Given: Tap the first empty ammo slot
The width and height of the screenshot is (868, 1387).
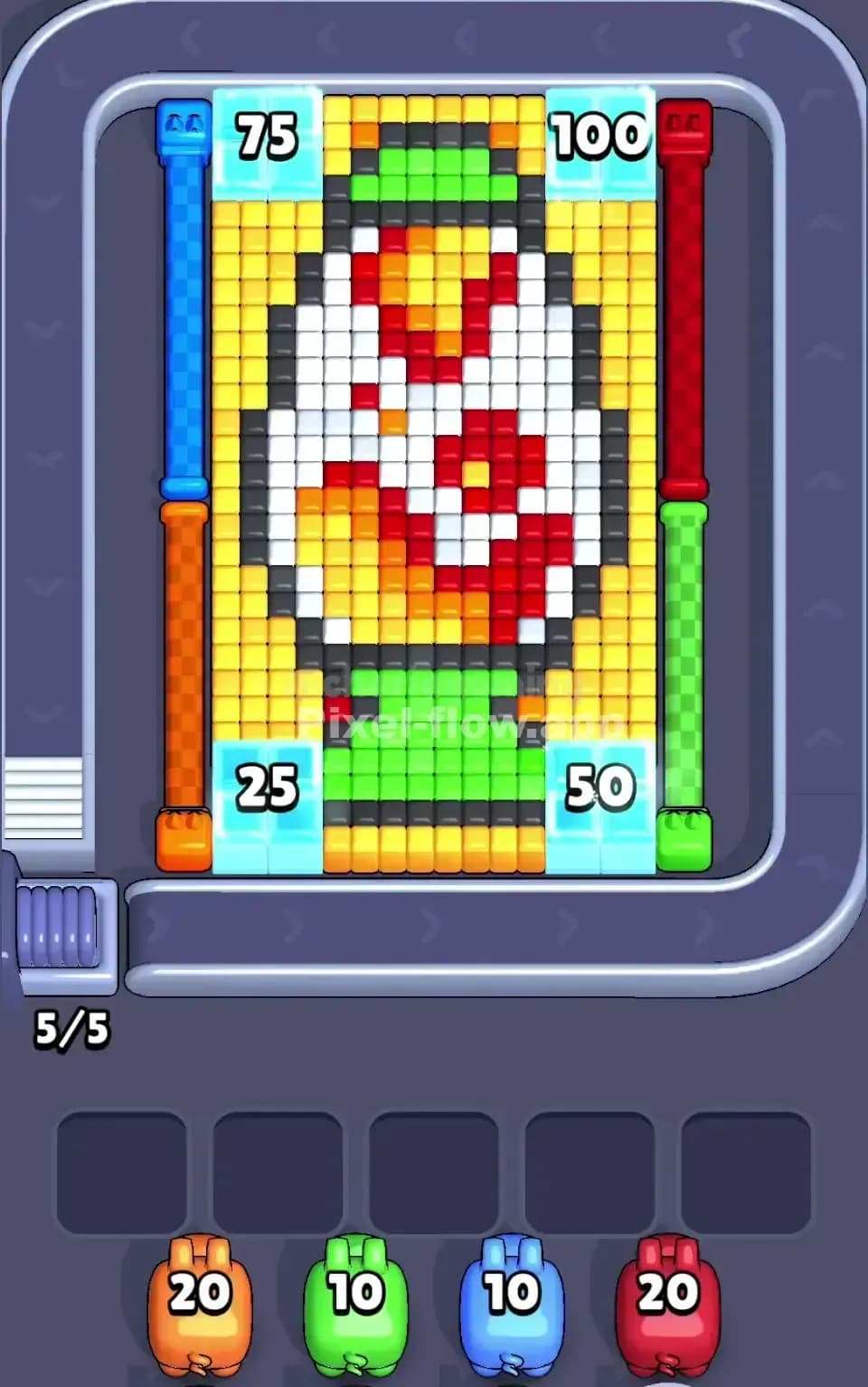Looking at the screenshot, I should click(122, 1162).
